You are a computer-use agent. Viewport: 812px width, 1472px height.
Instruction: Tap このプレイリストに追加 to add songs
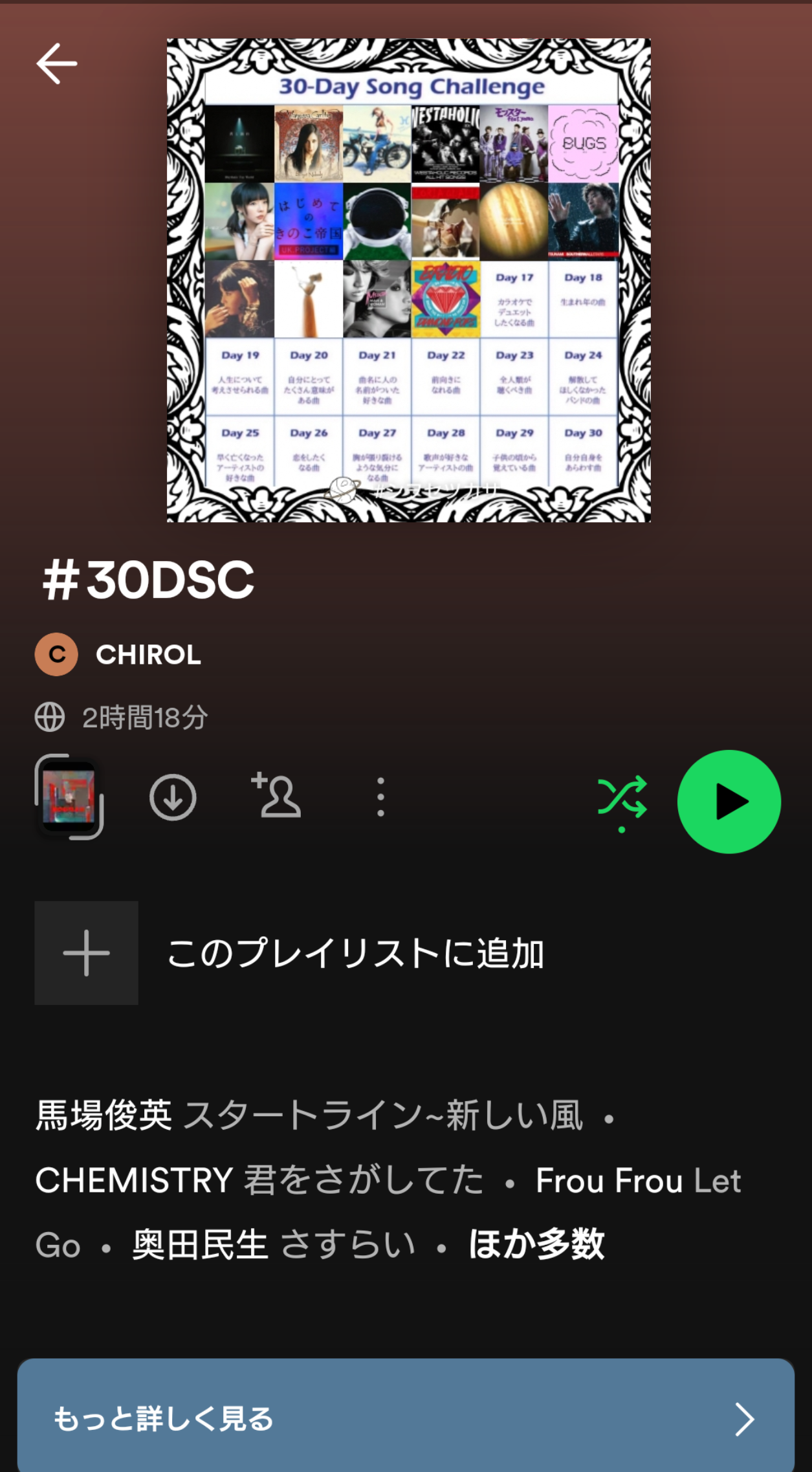click(x=355, y=953)
